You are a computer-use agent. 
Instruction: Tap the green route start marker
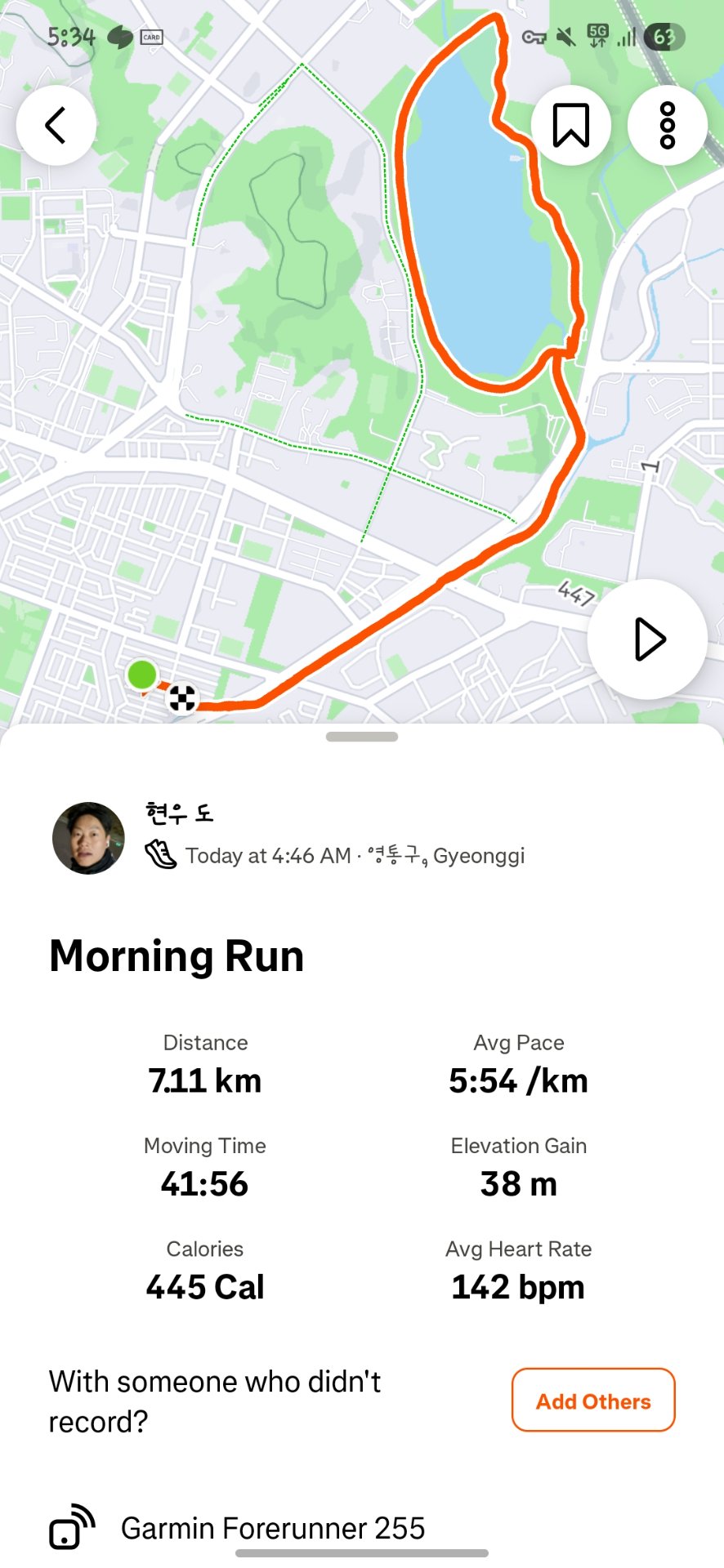tap(143, 675)
